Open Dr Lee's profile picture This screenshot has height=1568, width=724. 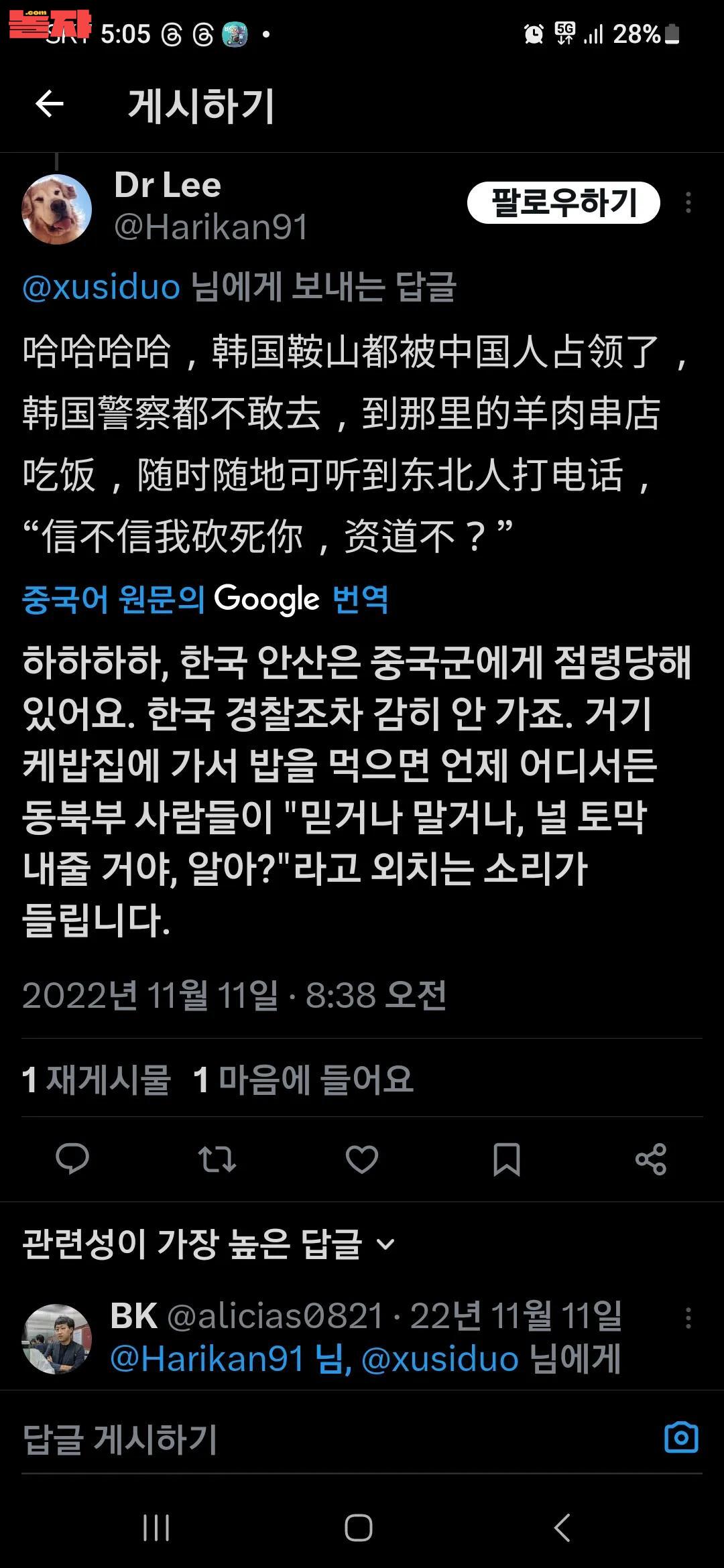(57, 209)
